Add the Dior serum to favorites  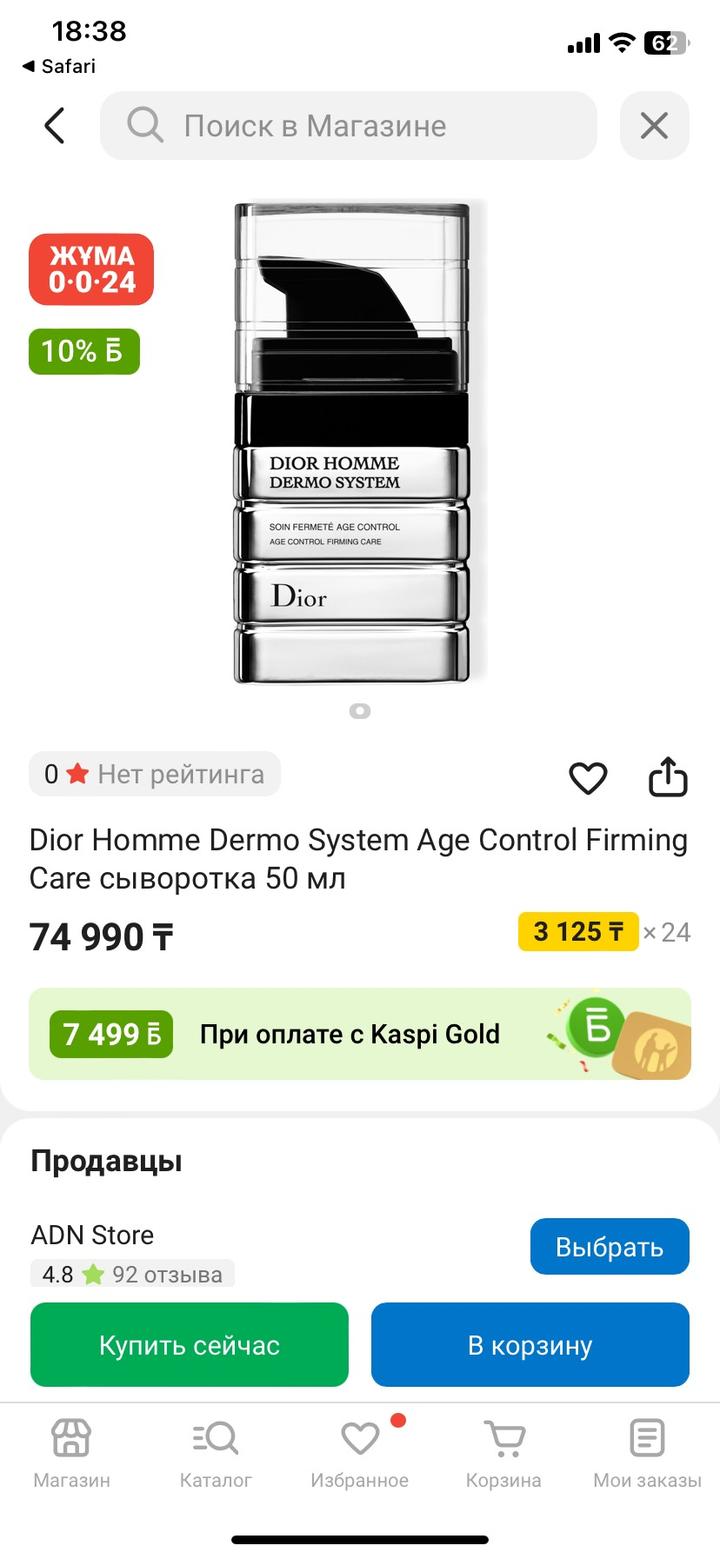coord(588,778)
